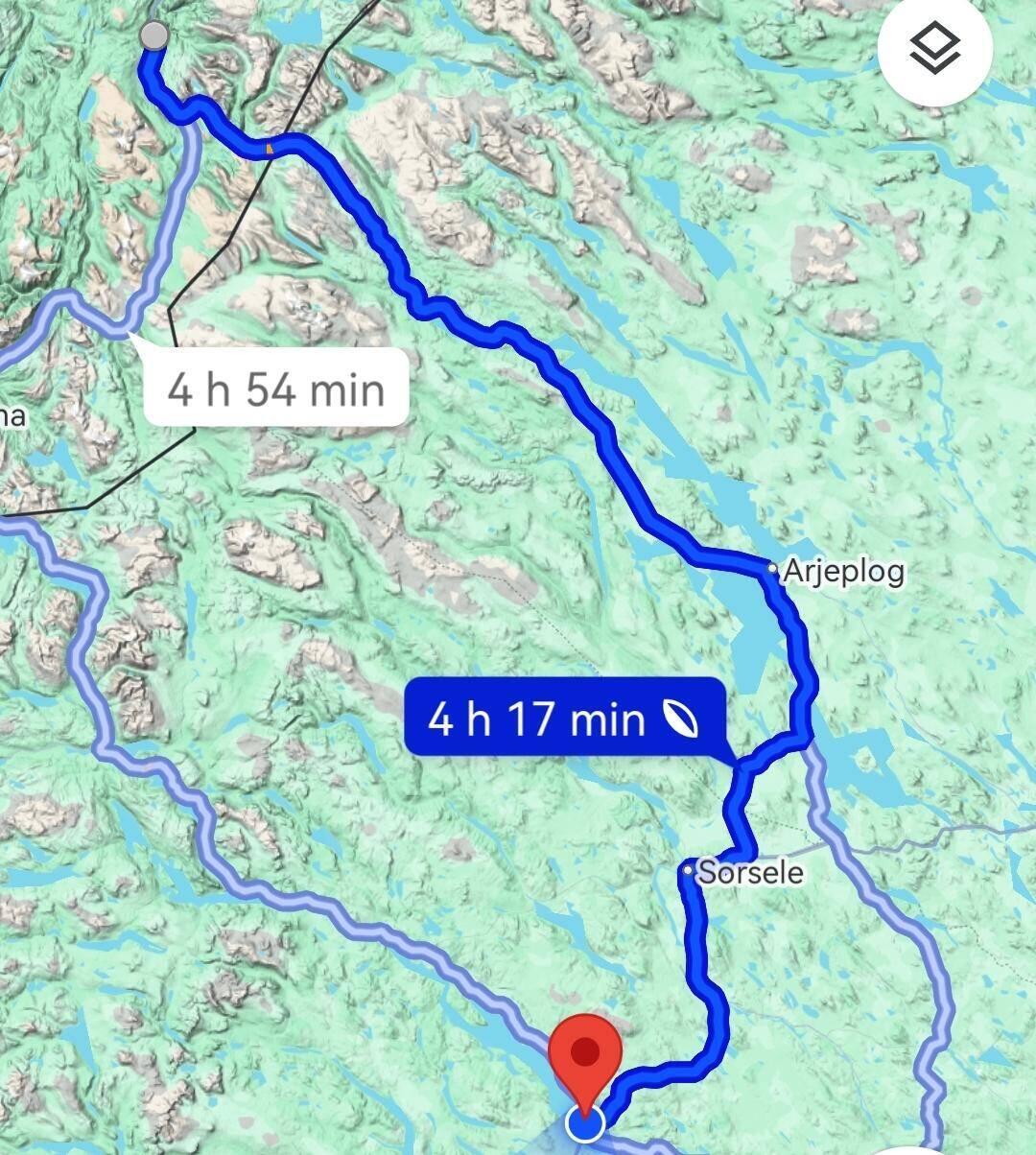Tap the 4 h 17 min route label
Screen dimensions: 1036x1155
click(563, 718)
